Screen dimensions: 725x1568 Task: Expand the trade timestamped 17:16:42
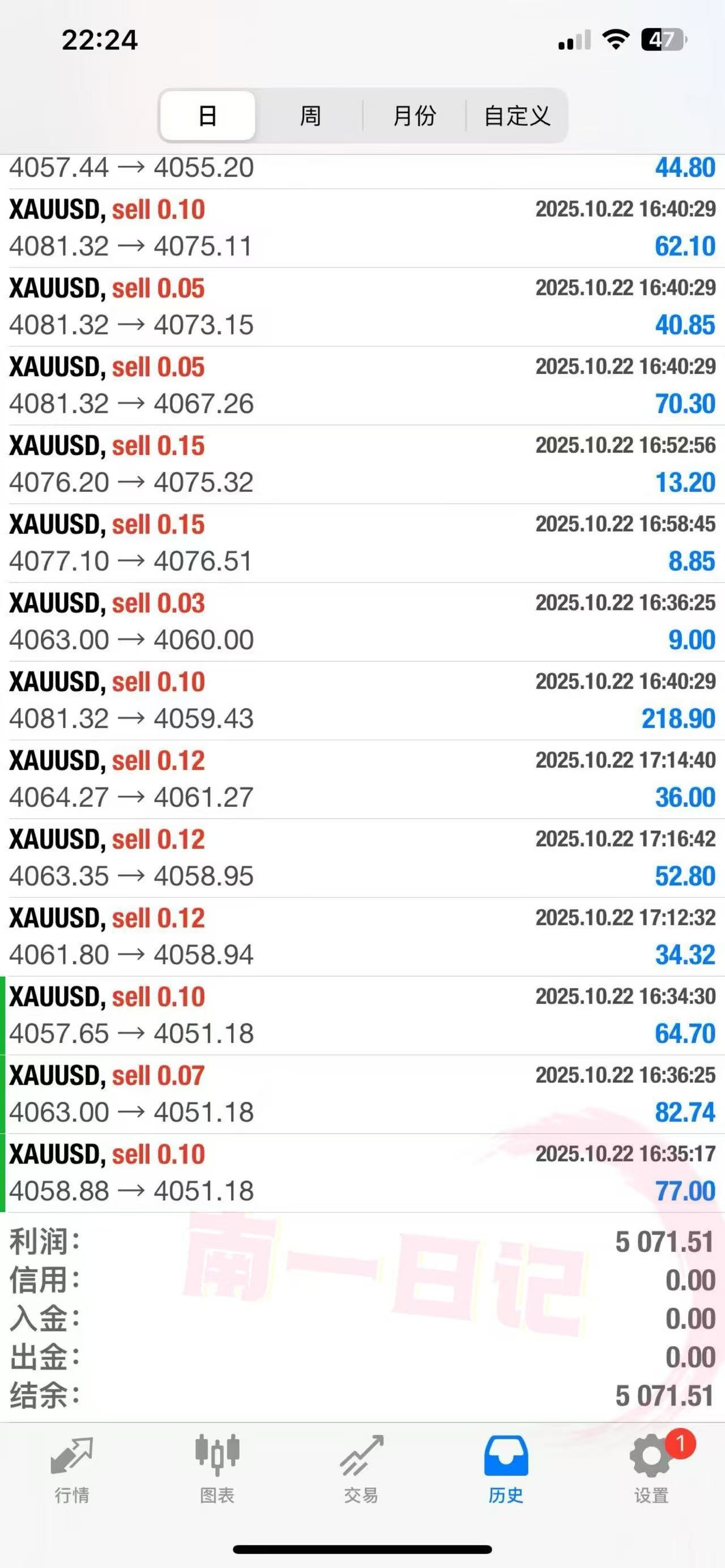(x=362, y=858)
